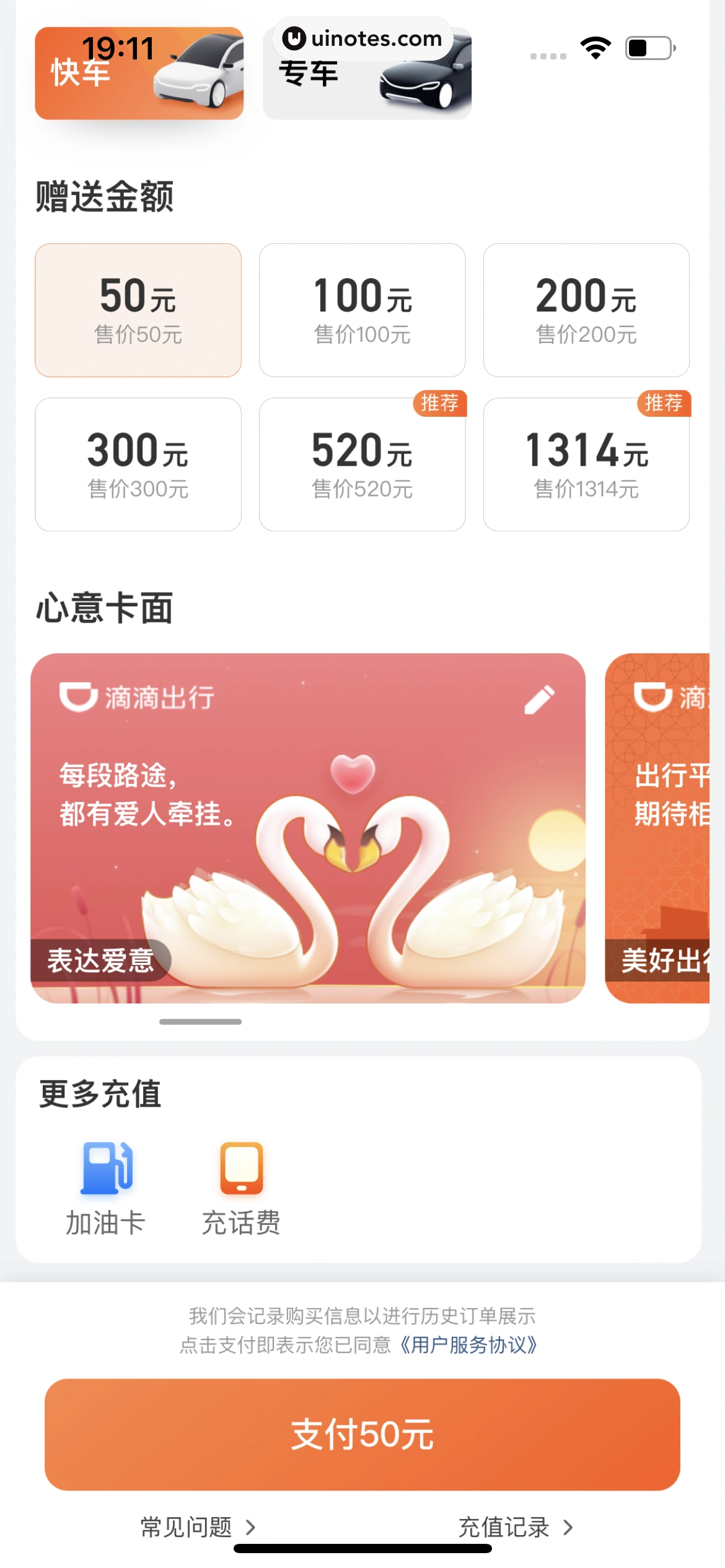Choose the 100元 gift amount
This screenshot has height=1568, width=725.
point(362,310)
